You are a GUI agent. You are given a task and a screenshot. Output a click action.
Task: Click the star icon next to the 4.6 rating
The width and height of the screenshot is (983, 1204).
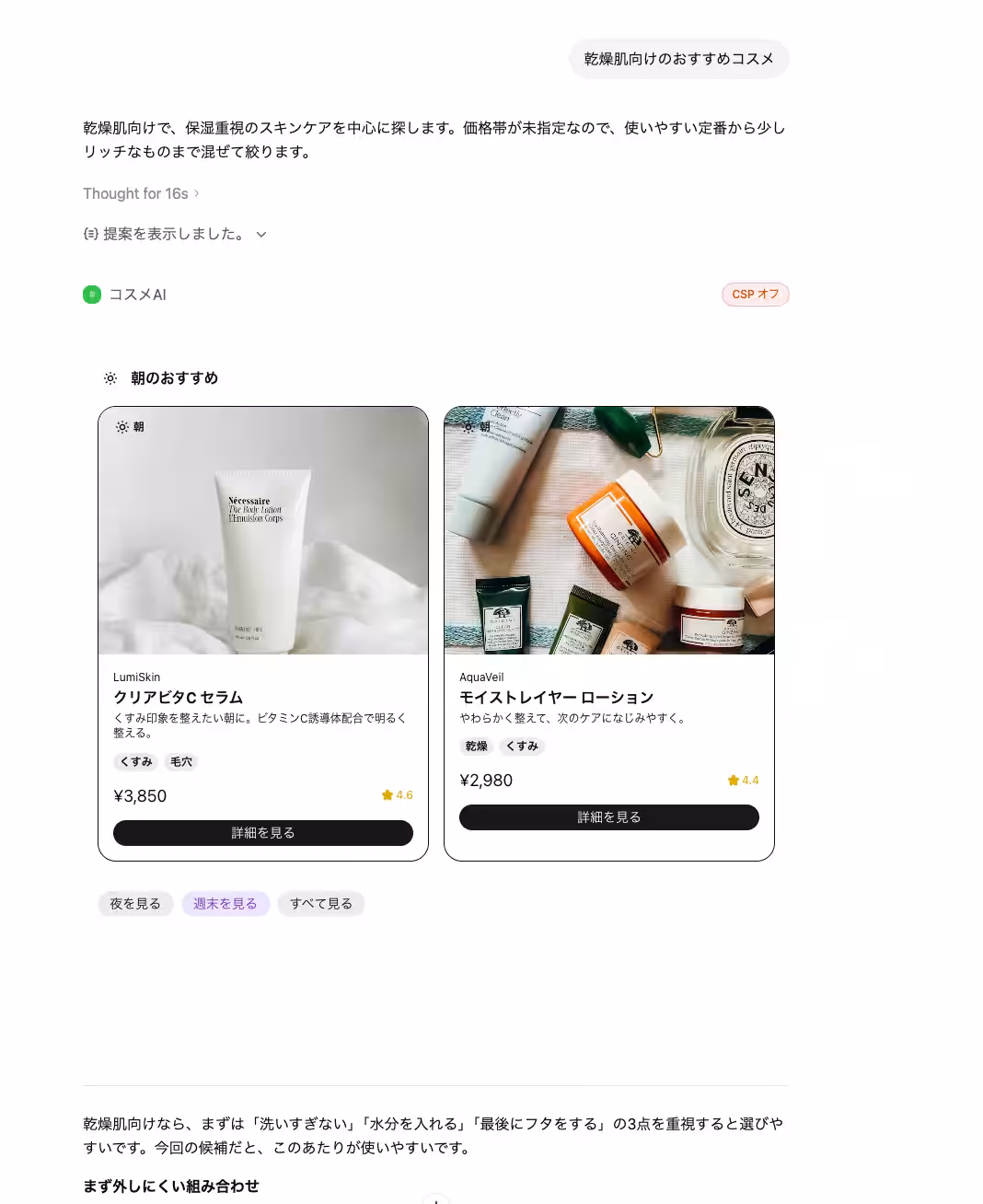386,794
